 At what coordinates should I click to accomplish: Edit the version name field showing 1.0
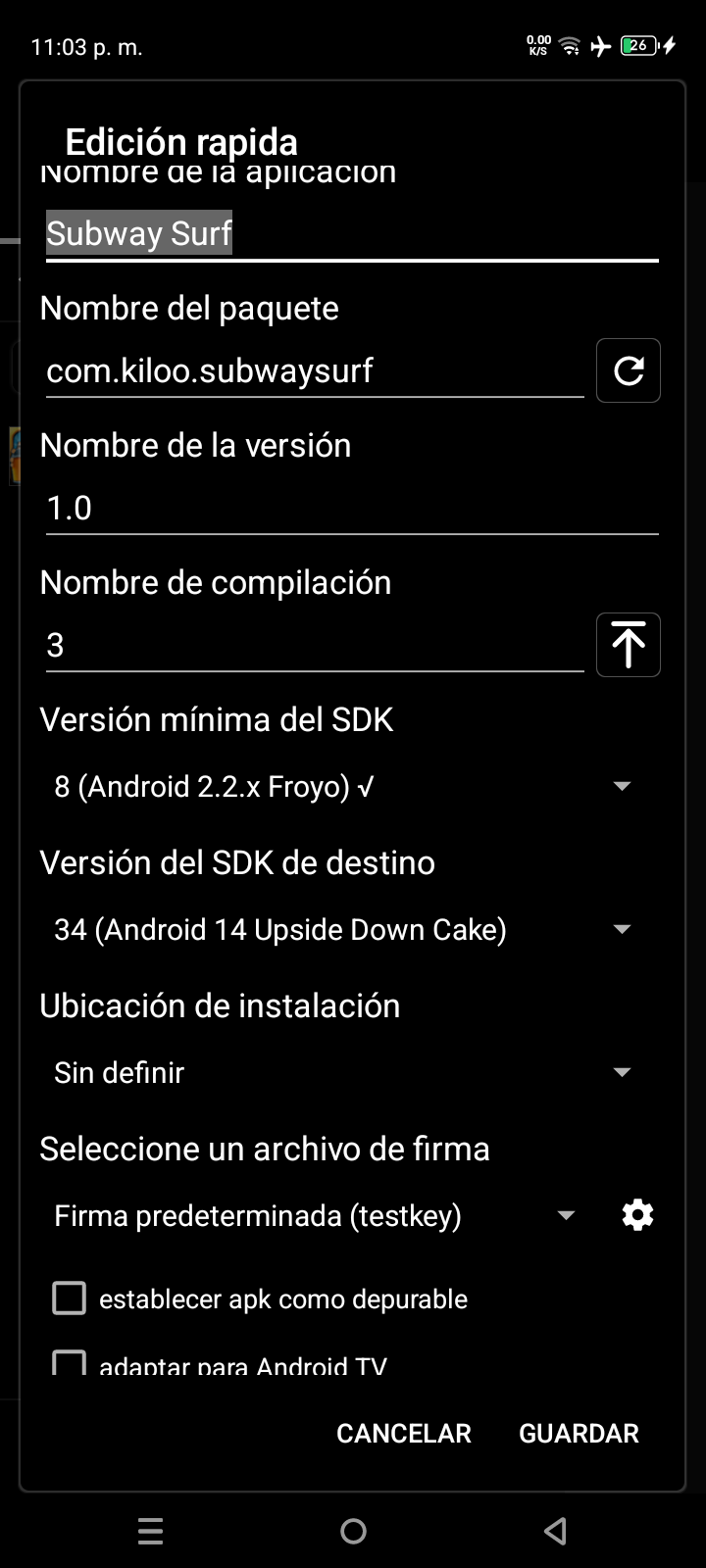click(x=351, y=509)
